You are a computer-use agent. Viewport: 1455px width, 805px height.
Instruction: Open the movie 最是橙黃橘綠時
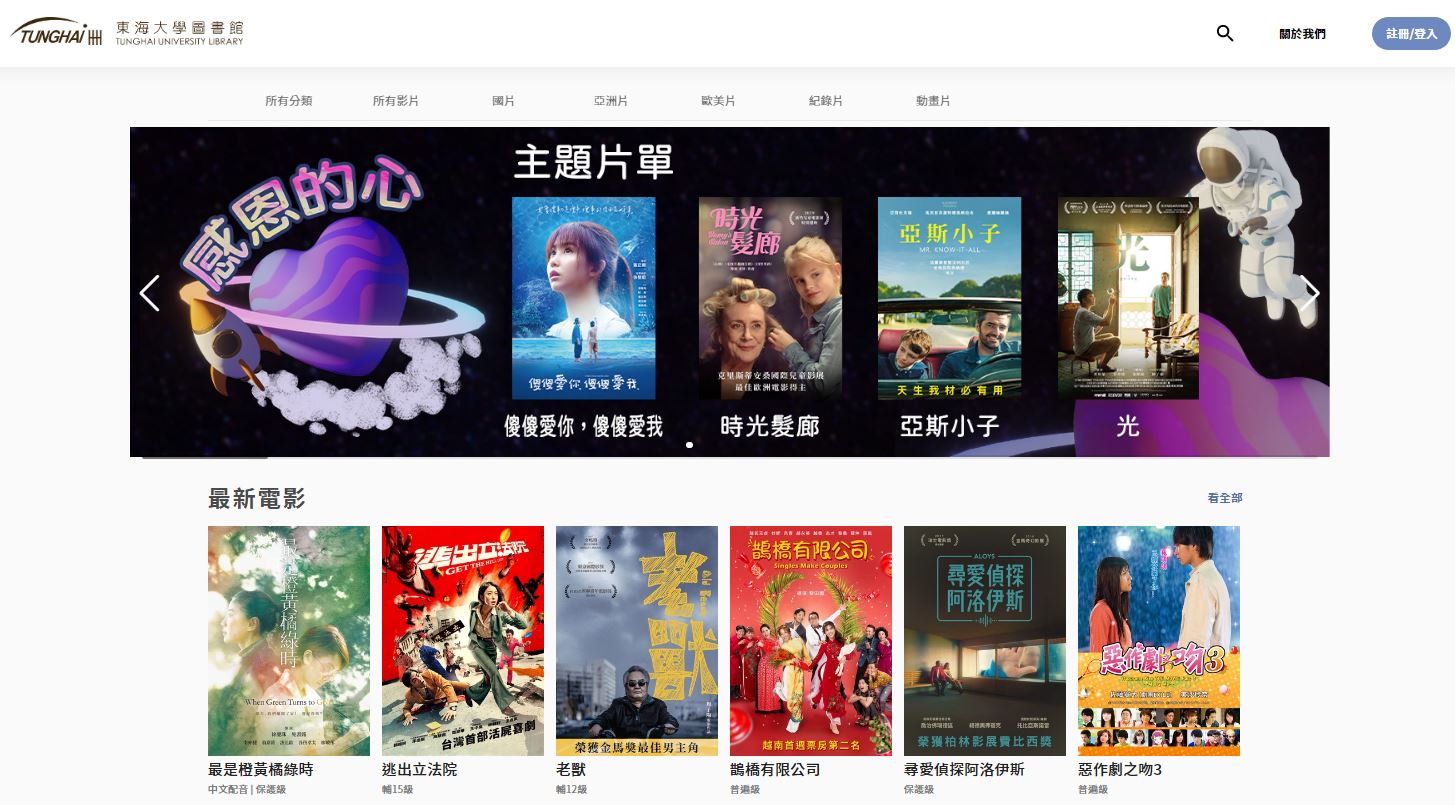pos(289,641)
